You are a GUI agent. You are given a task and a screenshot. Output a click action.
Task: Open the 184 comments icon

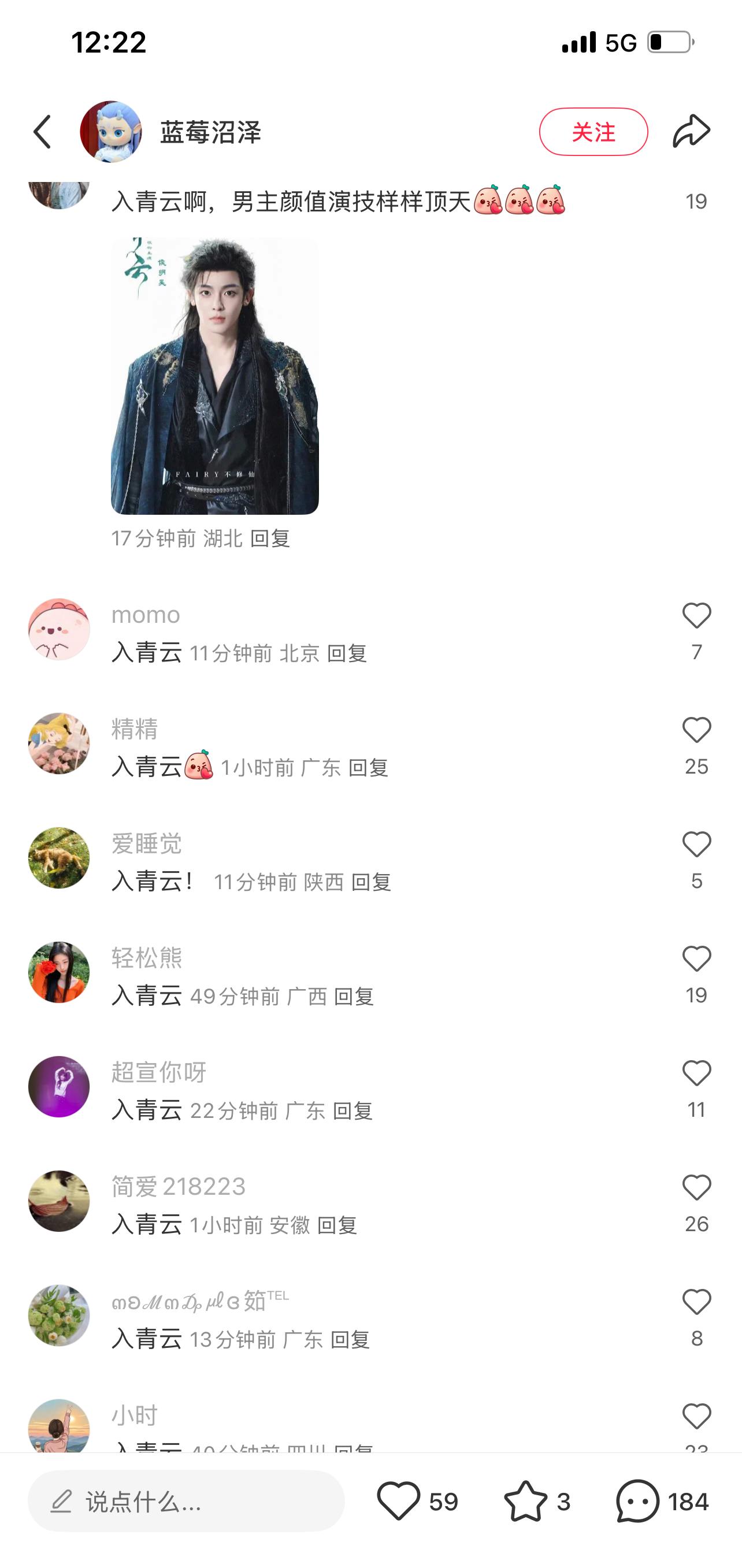click(x=637, y=1502)
